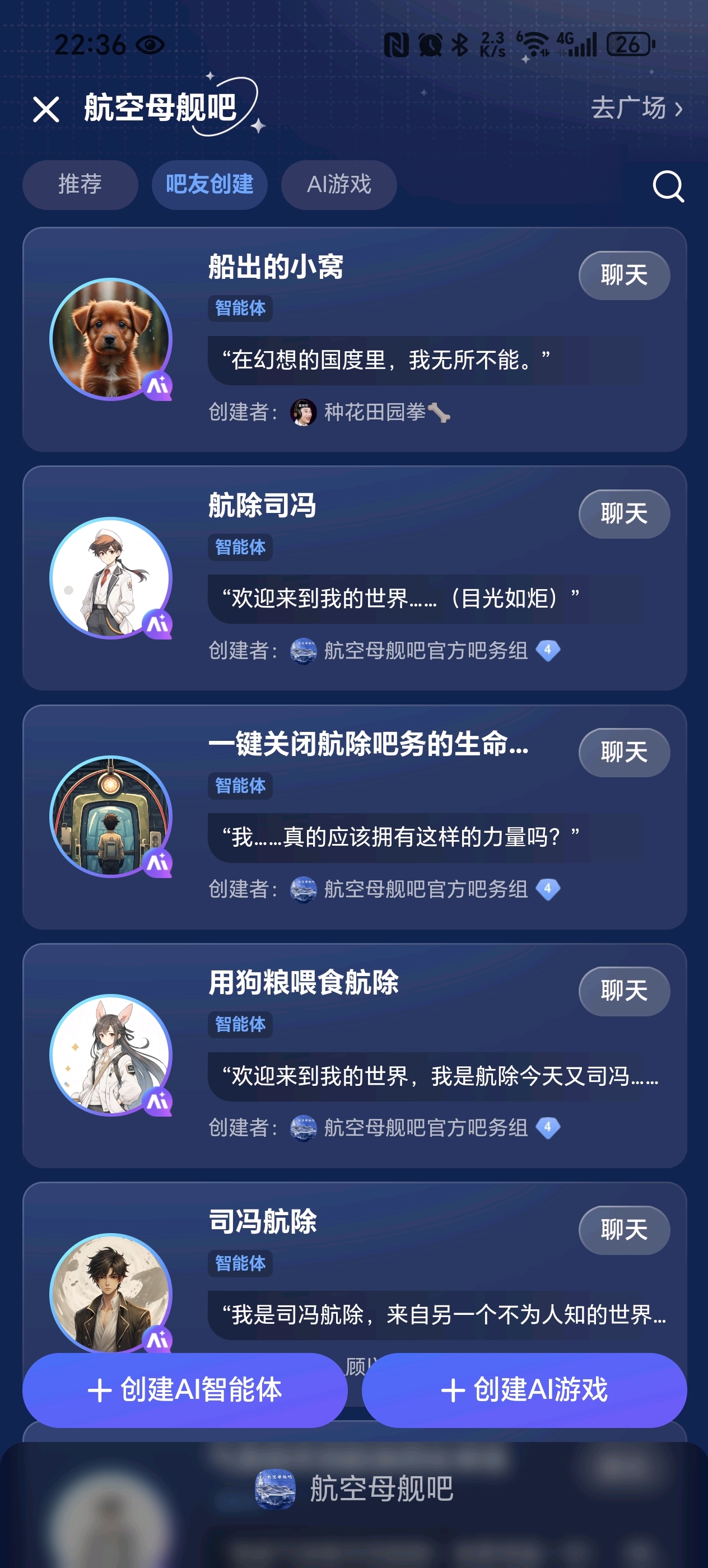Switch to the 推荐 tab
708x1568 pixels.
(80, 184)
